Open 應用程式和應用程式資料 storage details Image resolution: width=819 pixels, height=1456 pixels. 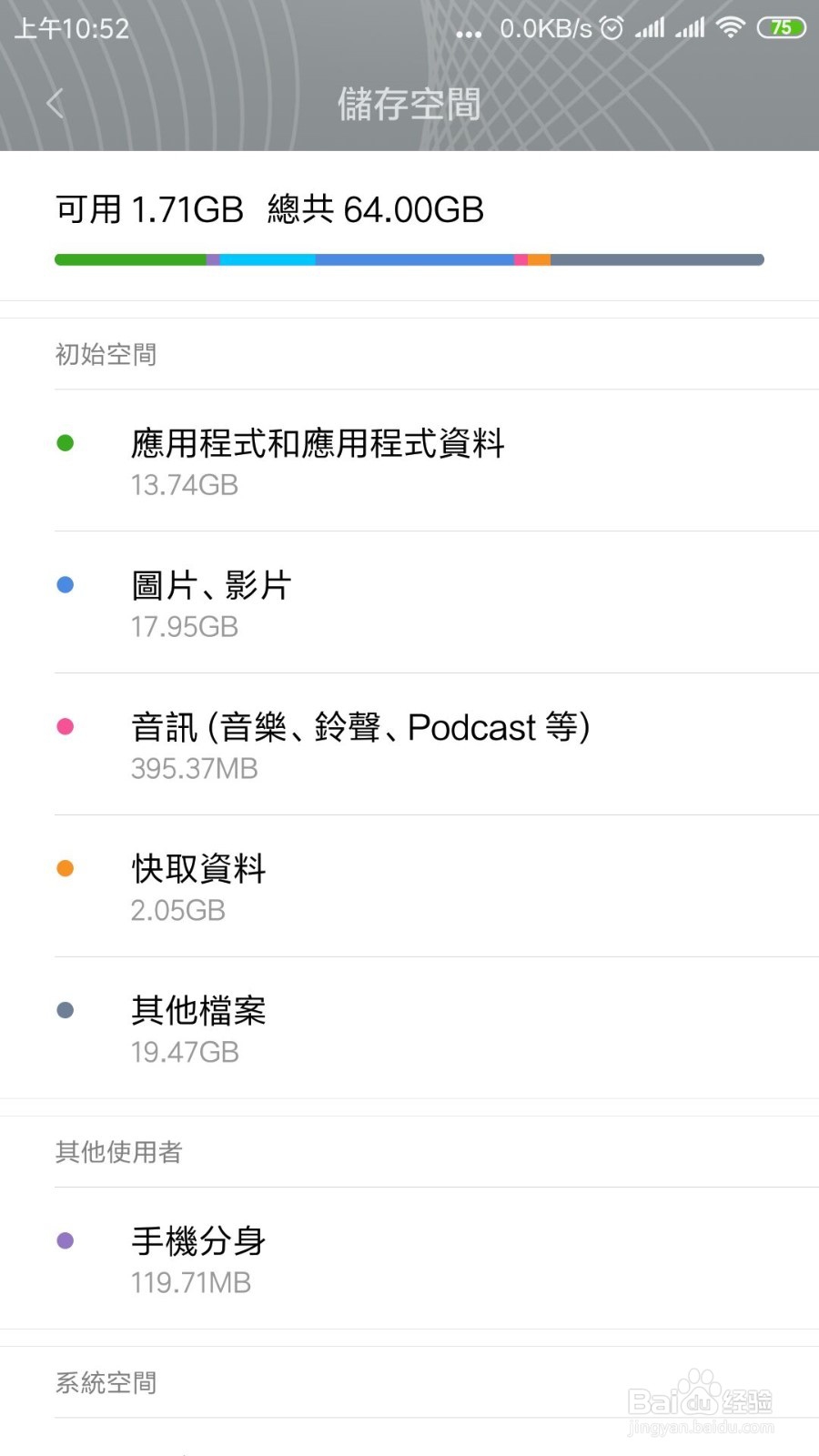click(x=409, y=461)
